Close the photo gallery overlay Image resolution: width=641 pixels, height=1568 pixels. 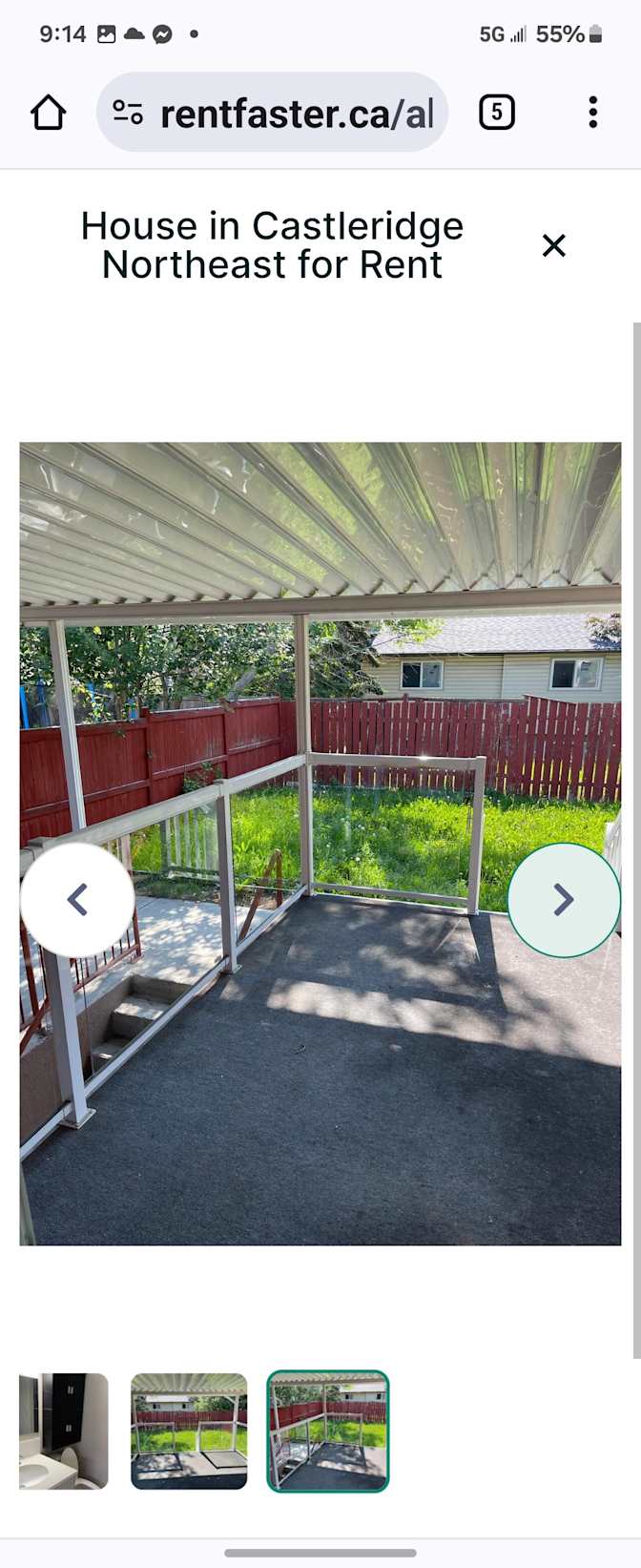(x=553, y=245)
